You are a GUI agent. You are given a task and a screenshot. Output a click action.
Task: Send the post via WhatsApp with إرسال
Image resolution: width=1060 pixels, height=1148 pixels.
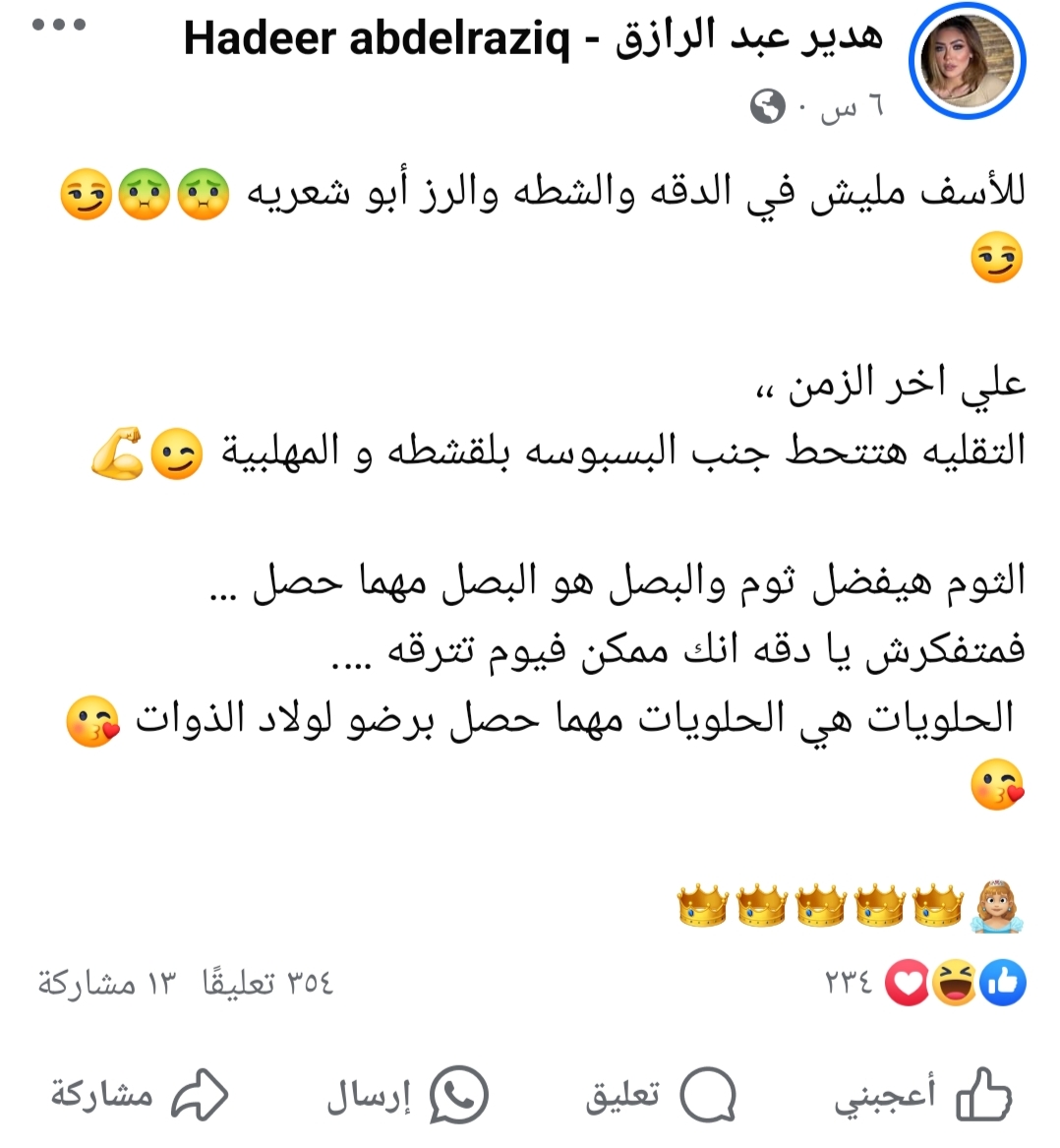pos(407,1094)
